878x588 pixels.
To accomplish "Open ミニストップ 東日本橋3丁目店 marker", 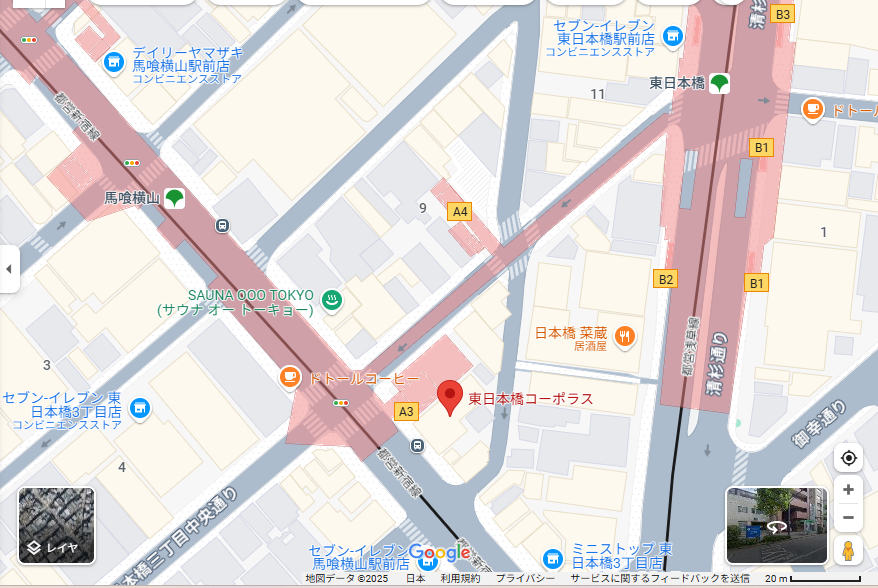I will coord(551,558).
